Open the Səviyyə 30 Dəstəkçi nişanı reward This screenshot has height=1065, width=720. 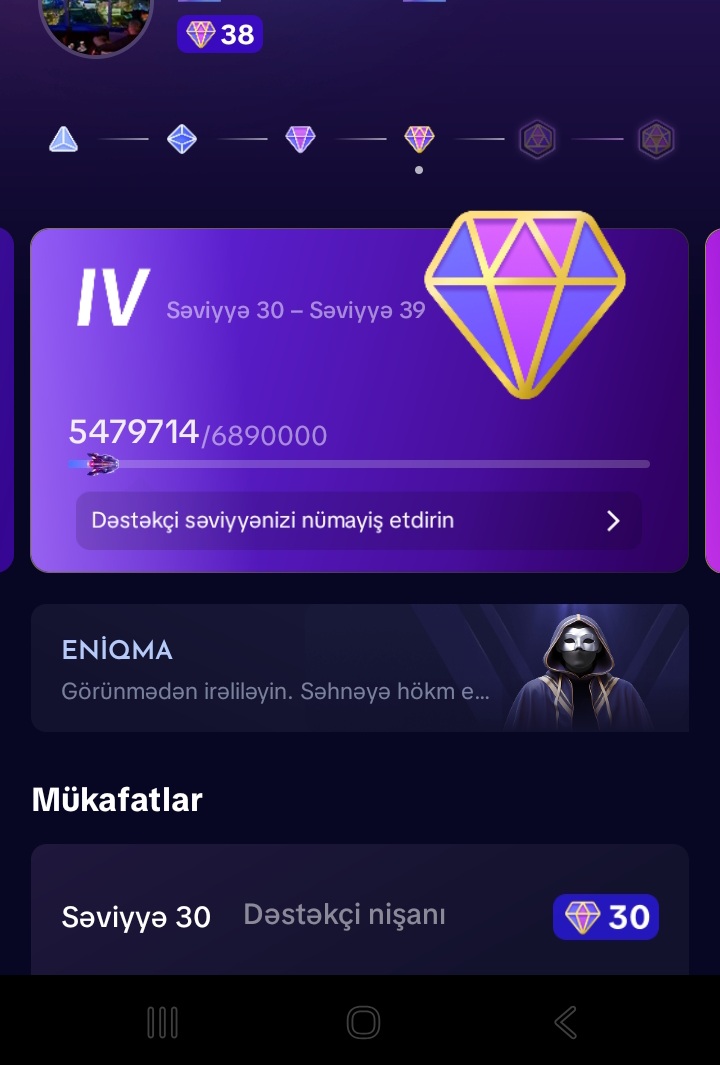coord(359,916)
